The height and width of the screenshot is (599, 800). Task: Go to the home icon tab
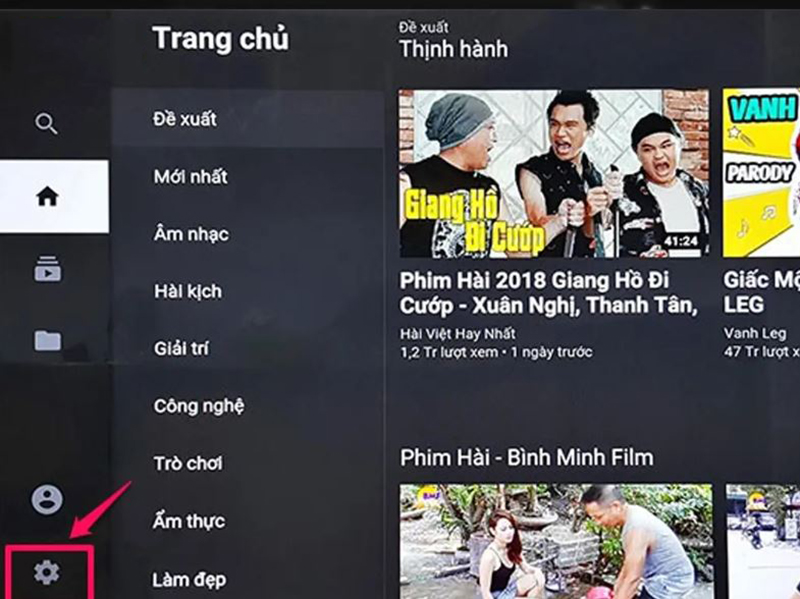(x=47, y=196)
